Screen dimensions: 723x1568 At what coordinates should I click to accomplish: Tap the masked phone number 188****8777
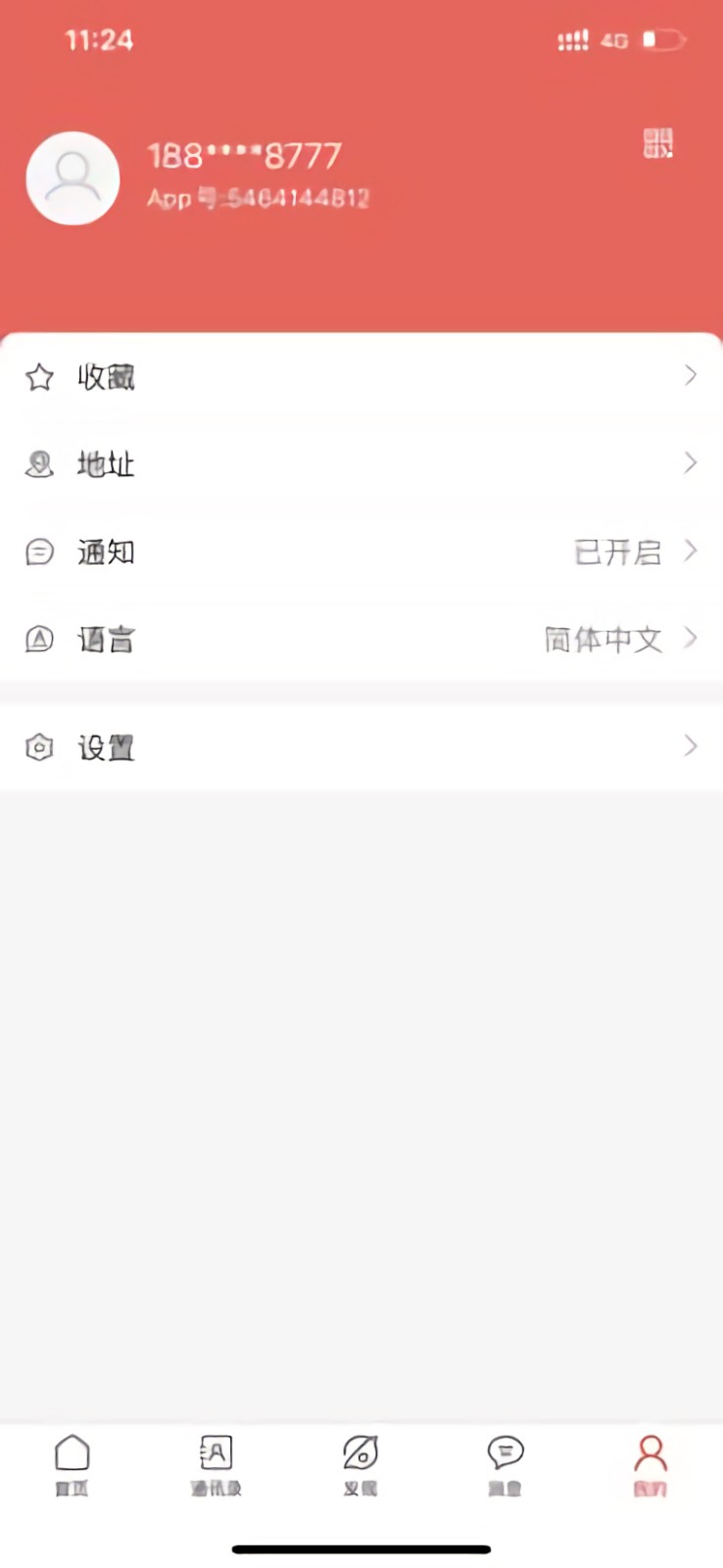pos(244,155)
